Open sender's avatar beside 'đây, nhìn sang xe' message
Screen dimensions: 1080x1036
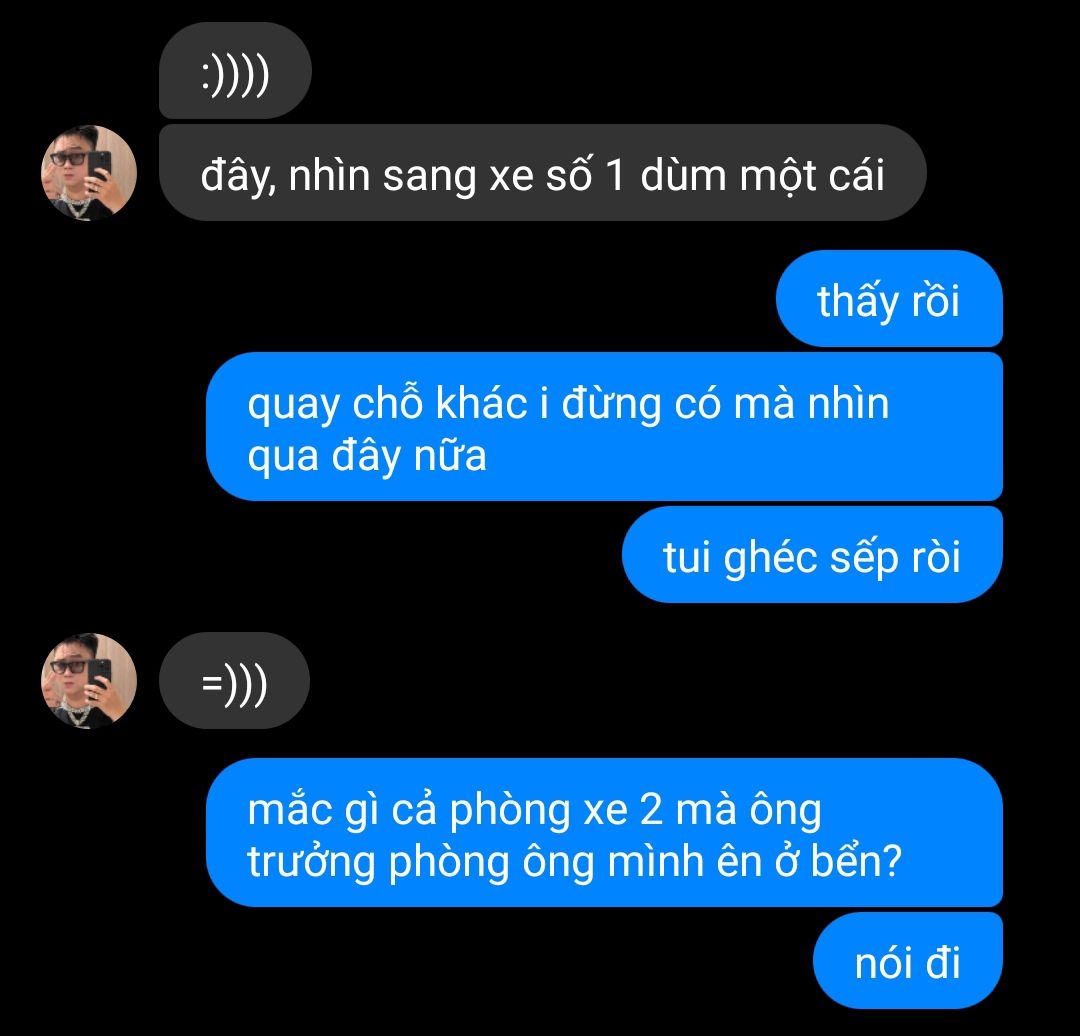coord(88,173)
